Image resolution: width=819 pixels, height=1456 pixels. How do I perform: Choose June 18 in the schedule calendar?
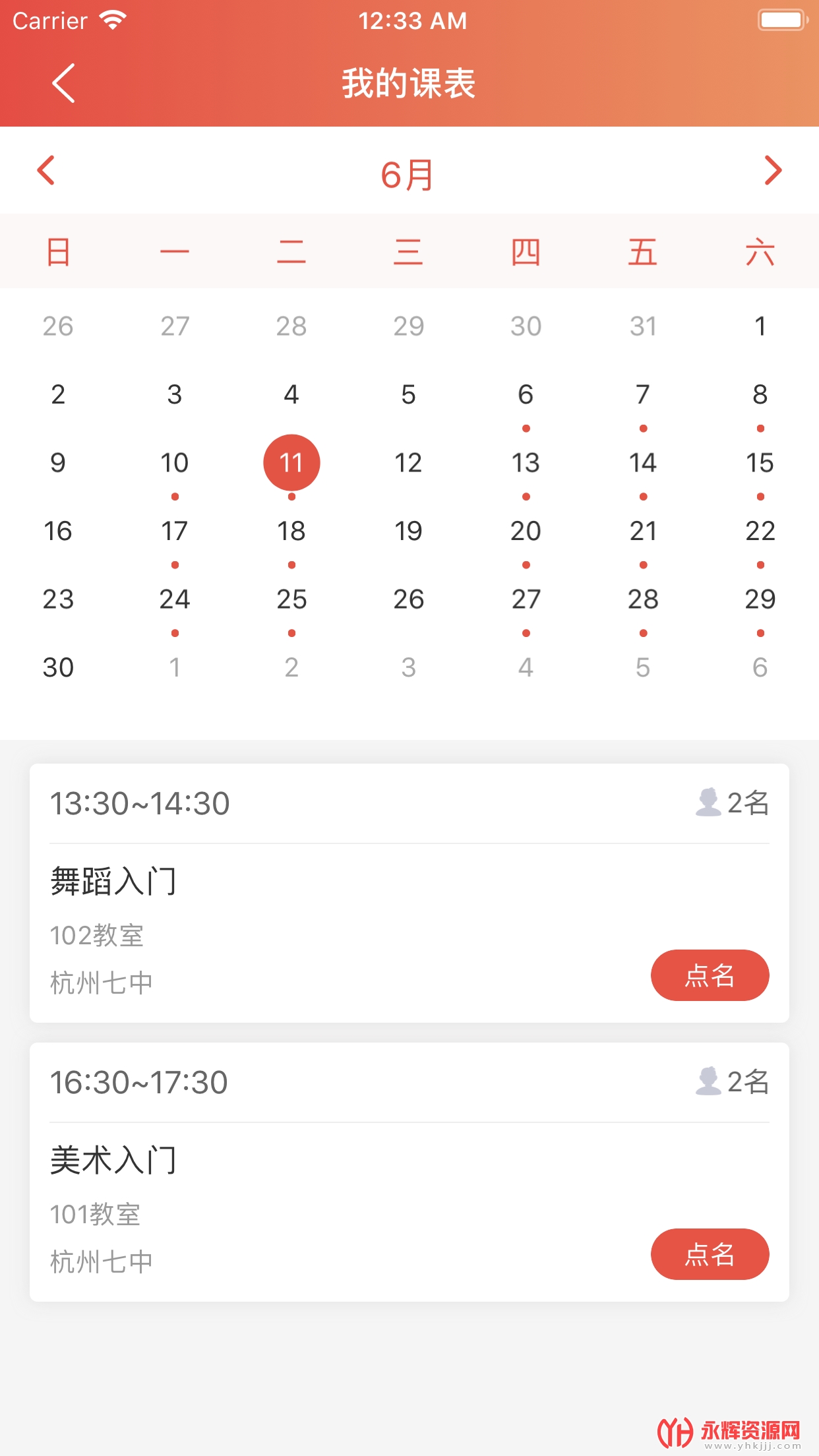tap(291, 531)
